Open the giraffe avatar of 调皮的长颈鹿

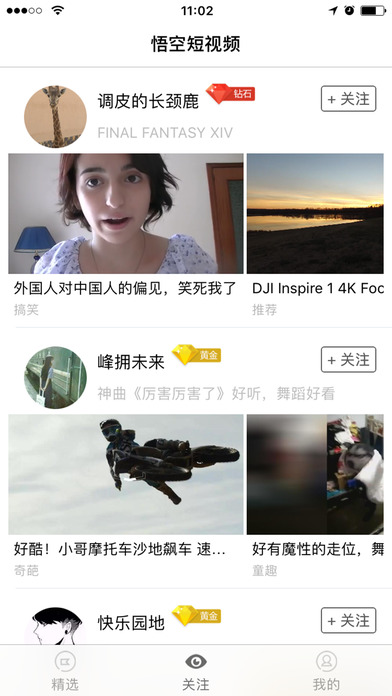(x=55, y=117)
